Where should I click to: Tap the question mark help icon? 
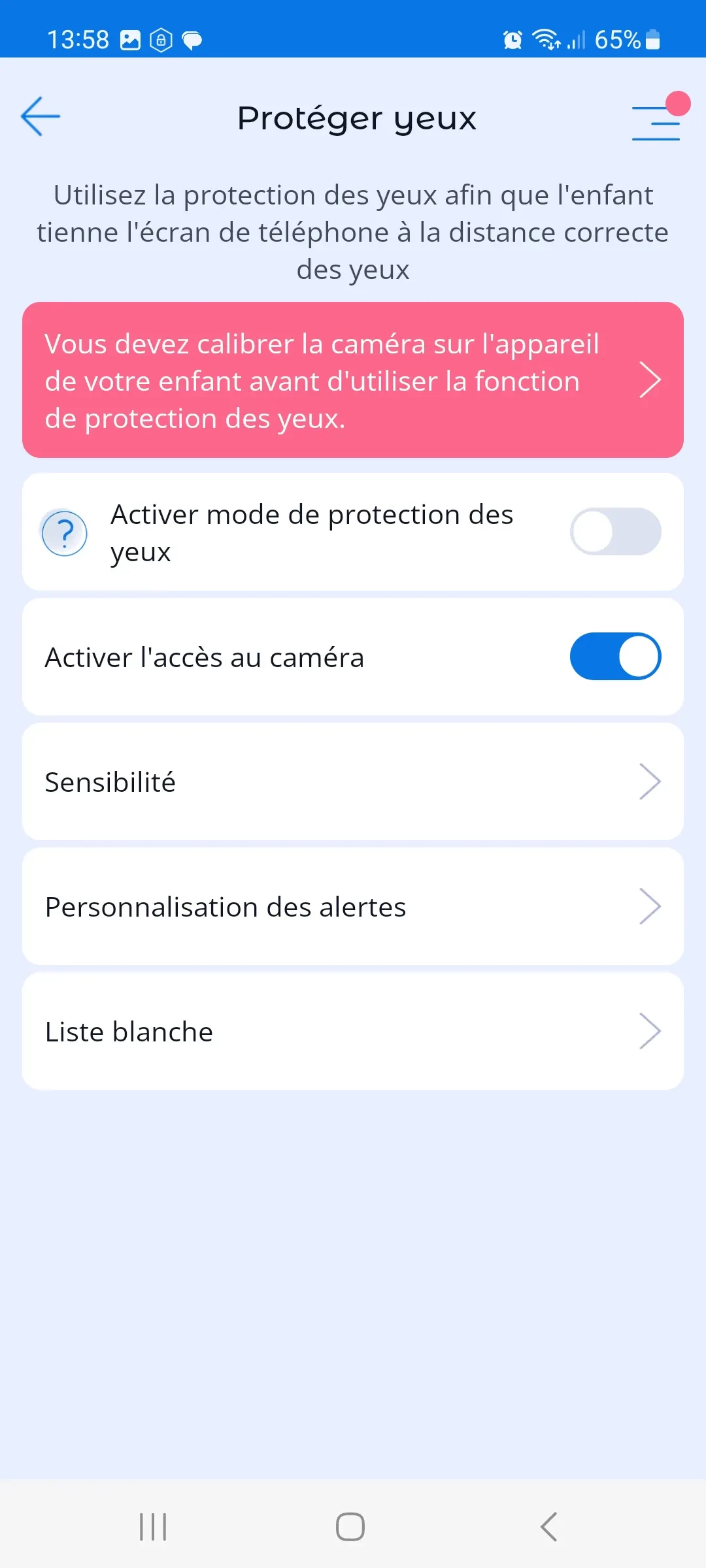tap(65, 533)
